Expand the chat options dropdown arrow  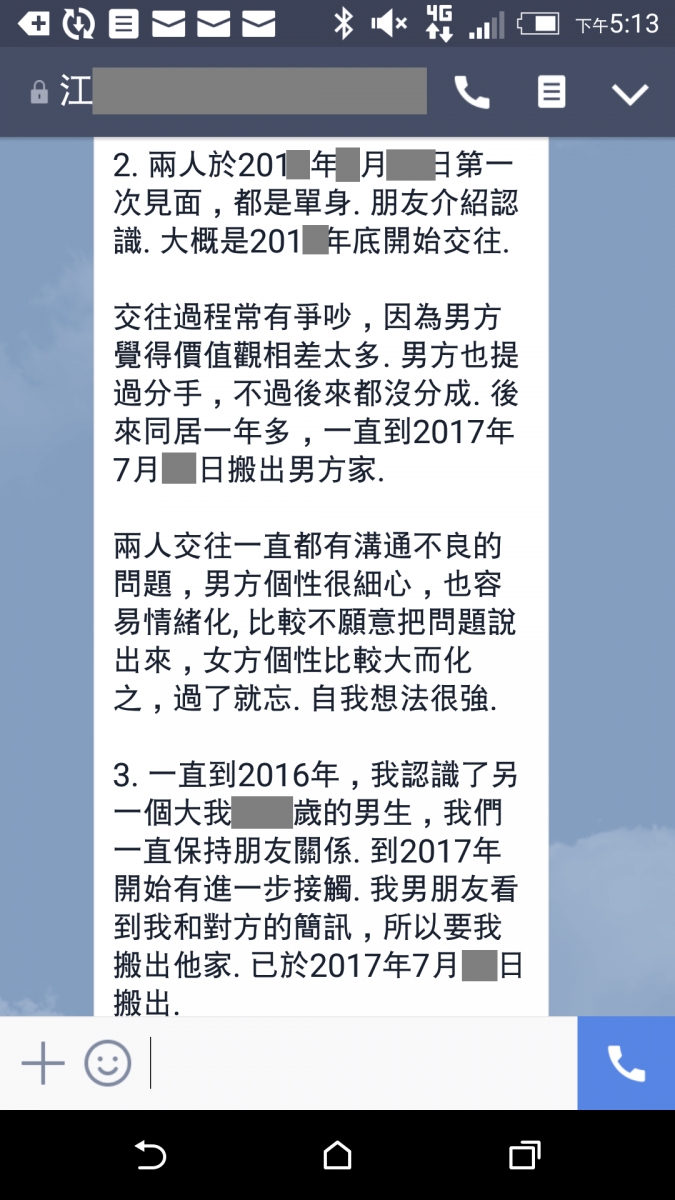630,94
